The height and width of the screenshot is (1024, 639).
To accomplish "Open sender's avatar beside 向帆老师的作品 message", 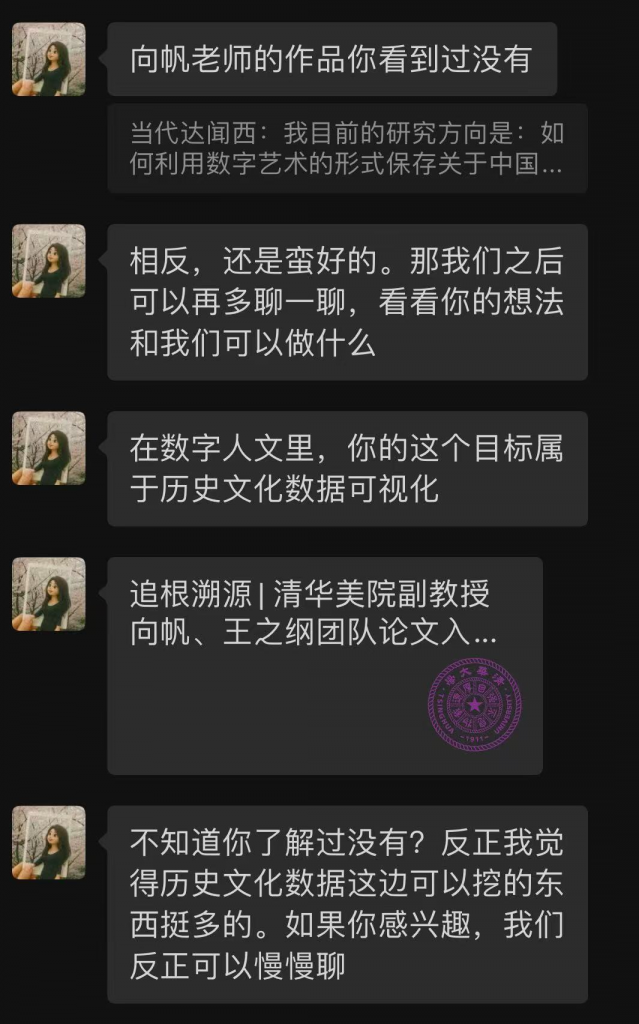I will (48, 60).
